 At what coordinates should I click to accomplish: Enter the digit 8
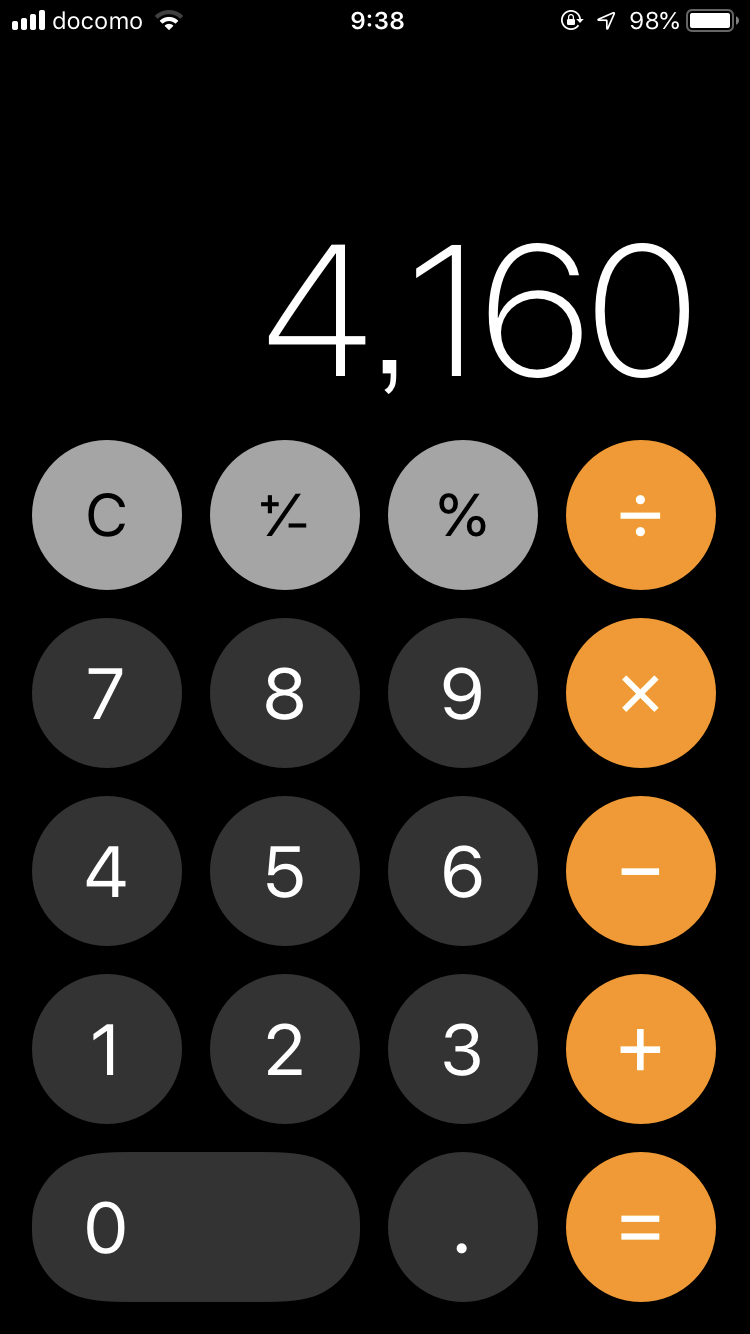coord(285,693)
